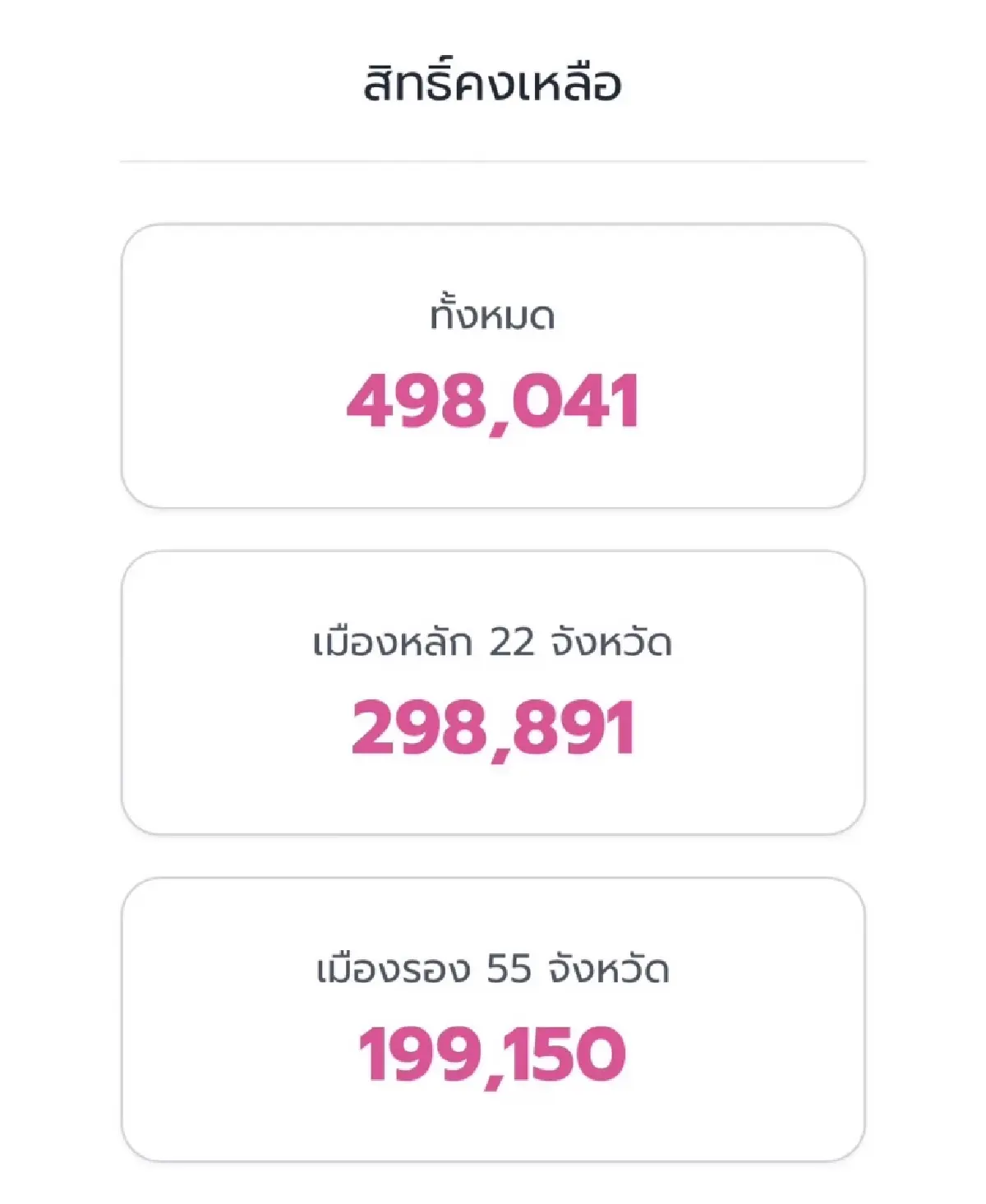The image size is (986, 1204).
Task: Click the top card border area
Action: 493,228
